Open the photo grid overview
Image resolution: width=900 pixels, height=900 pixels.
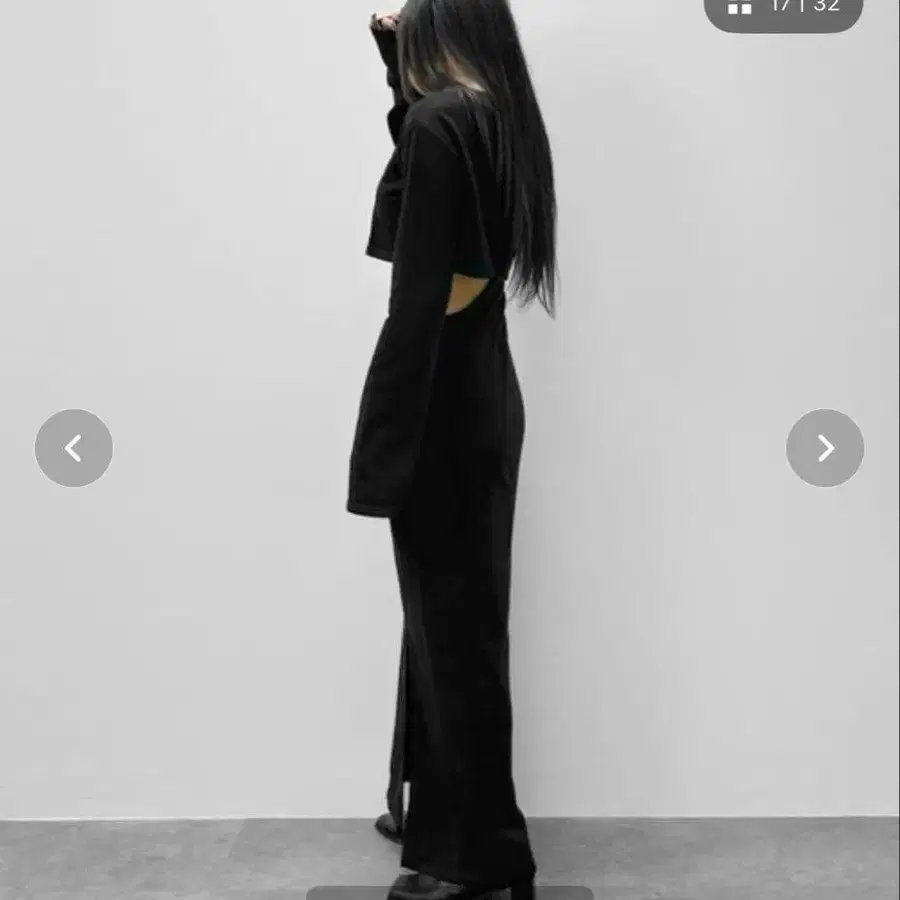click(x=740, y=6)
